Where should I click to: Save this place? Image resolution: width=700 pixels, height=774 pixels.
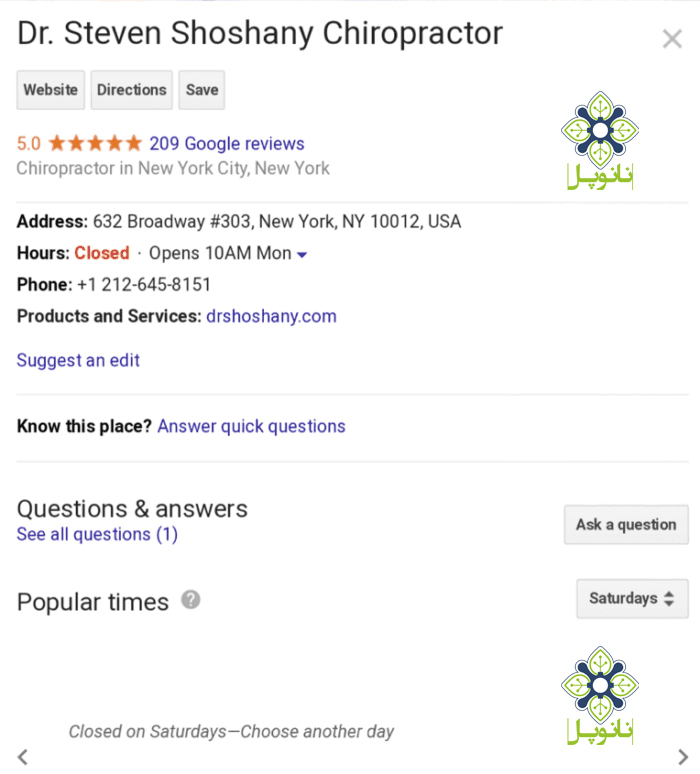[x=202, y=90]
